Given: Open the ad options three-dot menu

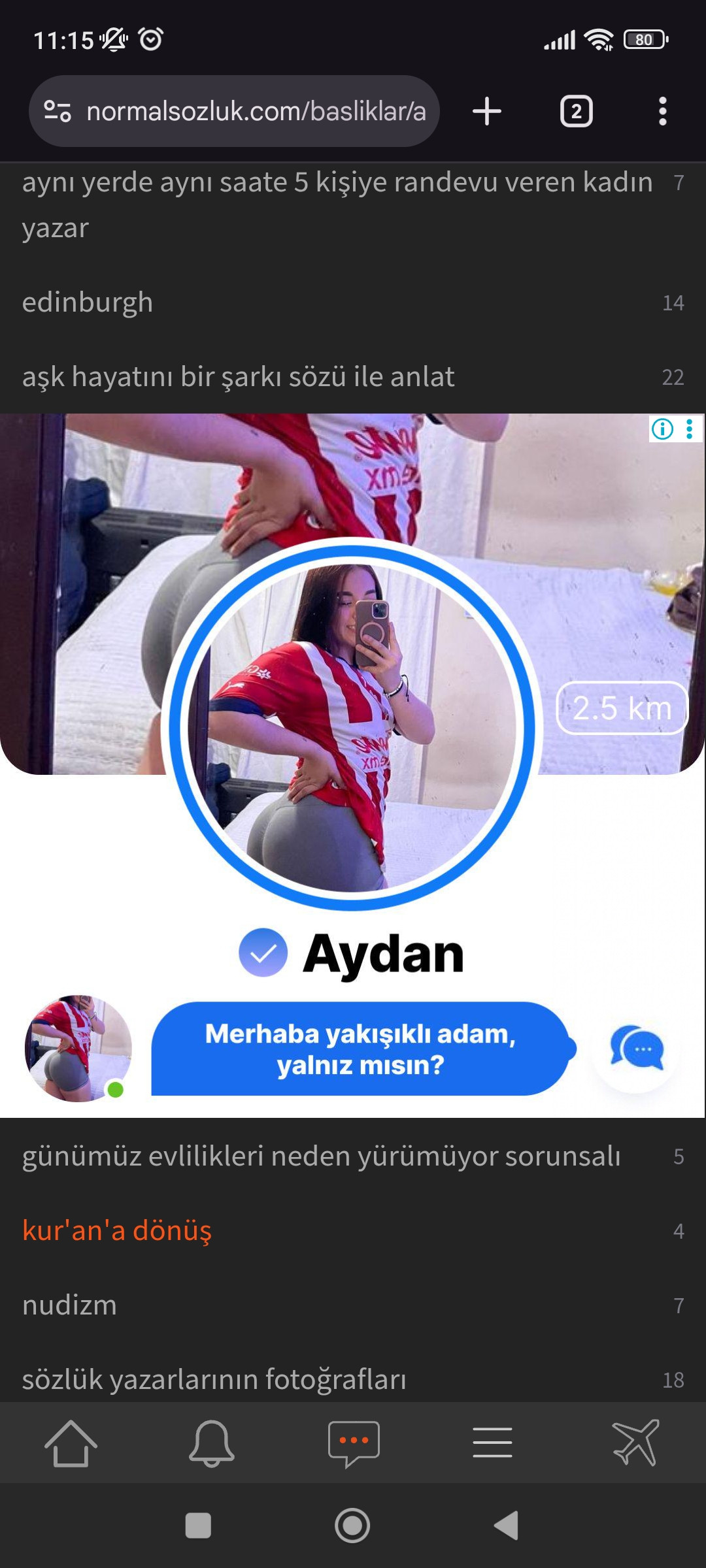Looking at the screenshot, I should point(690,429).
